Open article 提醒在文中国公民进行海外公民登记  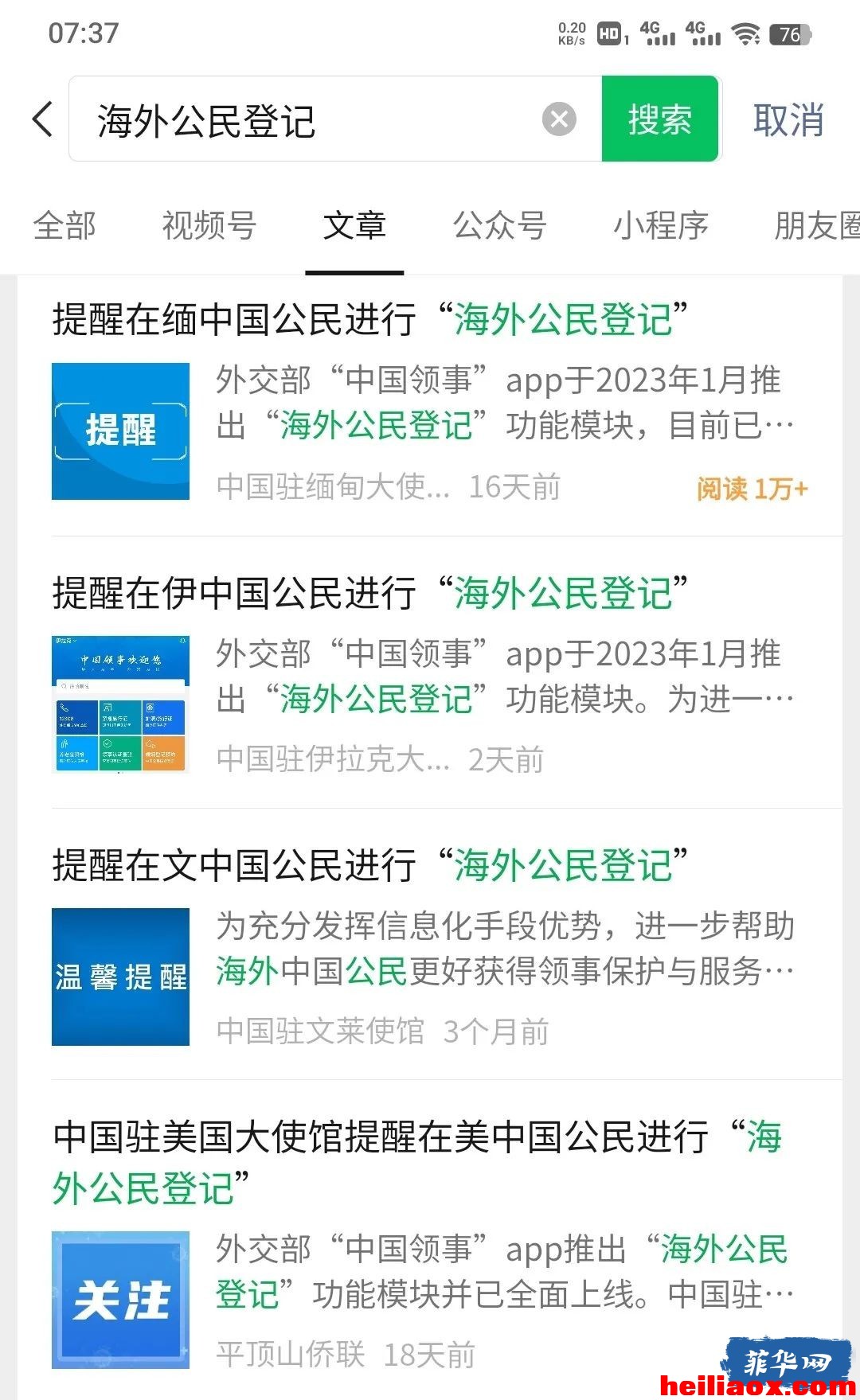pyautogui.click(x=430, y=946)
